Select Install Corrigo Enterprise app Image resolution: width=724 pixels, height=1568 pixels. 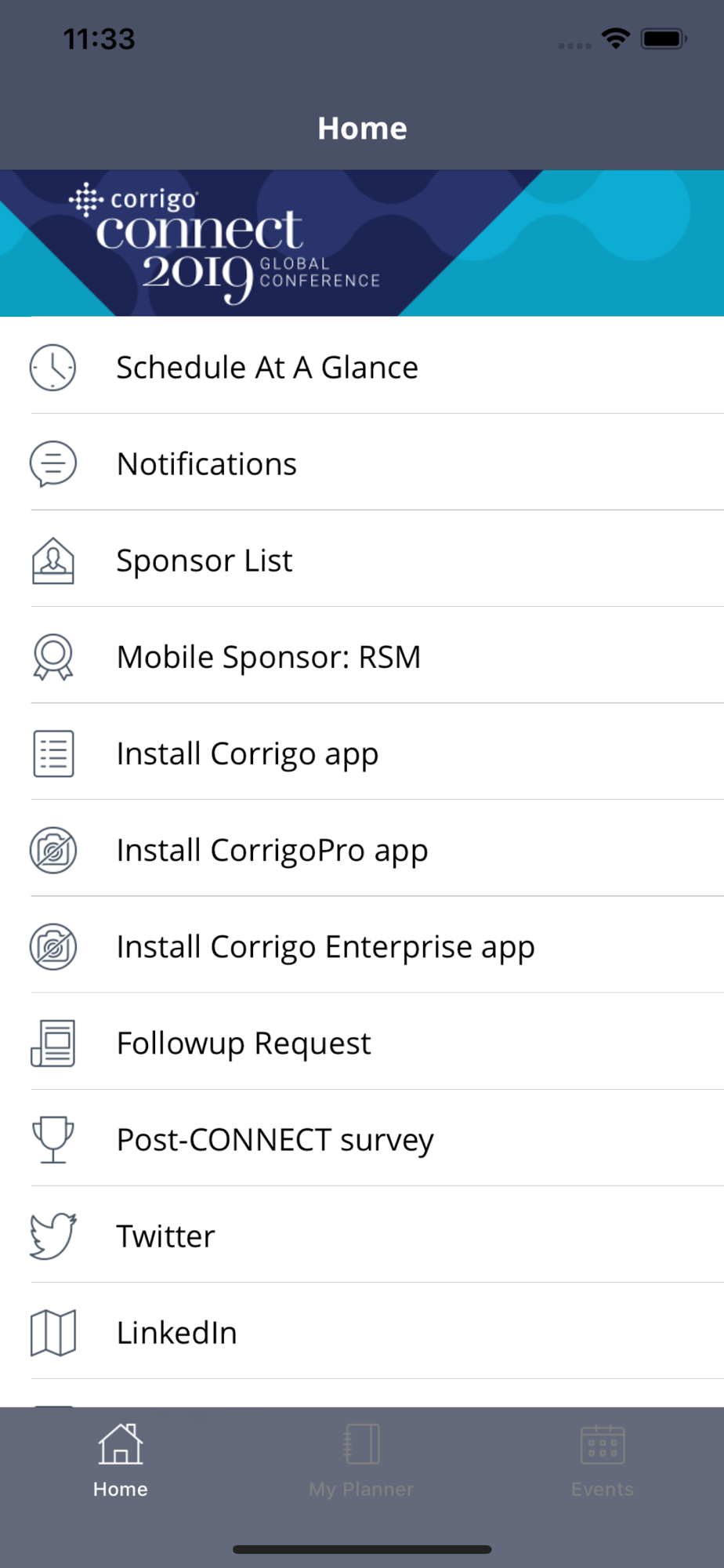coord(362,945)
